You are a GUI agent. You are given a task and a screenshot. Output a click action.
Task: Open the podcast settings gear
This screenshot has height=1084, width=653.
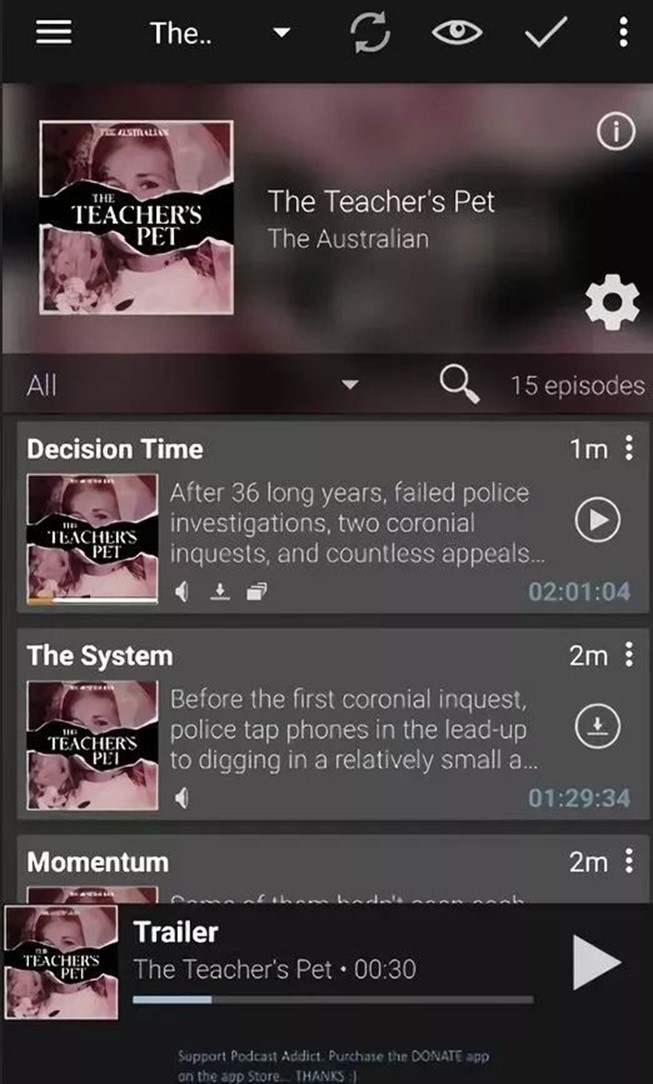point(611,304)
